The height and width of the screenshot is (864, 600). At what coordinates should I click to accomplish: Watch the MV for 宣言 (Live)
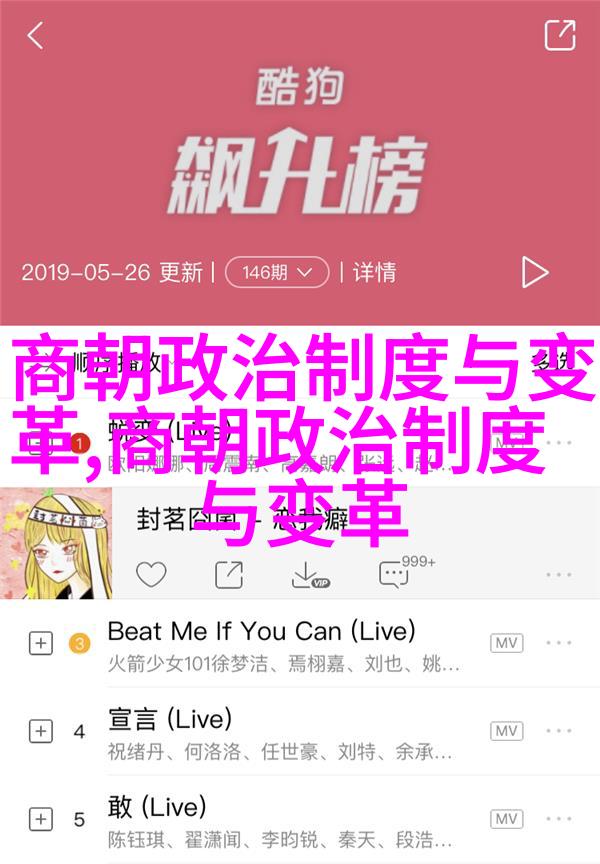click(x=506, y=731)
